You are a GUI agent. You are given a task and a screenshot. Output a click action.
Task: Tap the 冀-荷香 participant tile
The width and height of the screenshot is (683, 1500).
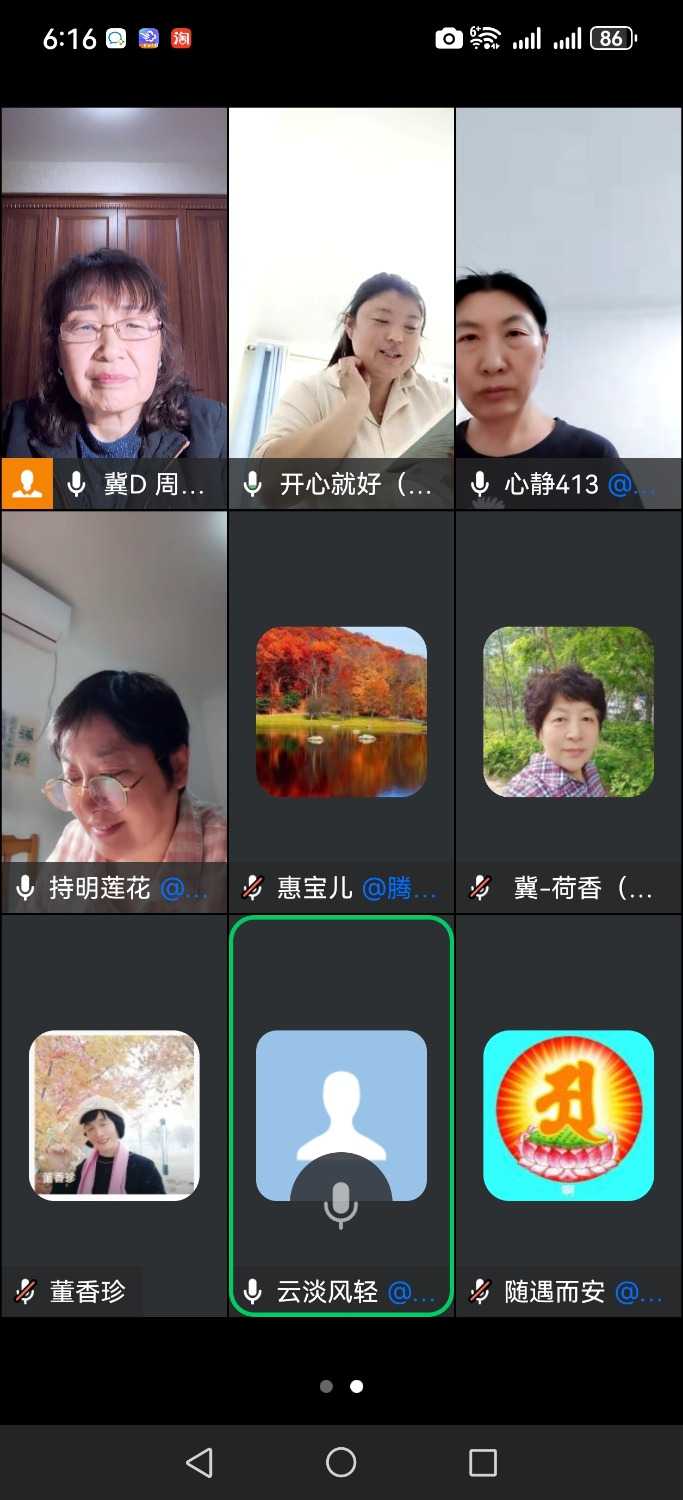[x=568, y=711]
